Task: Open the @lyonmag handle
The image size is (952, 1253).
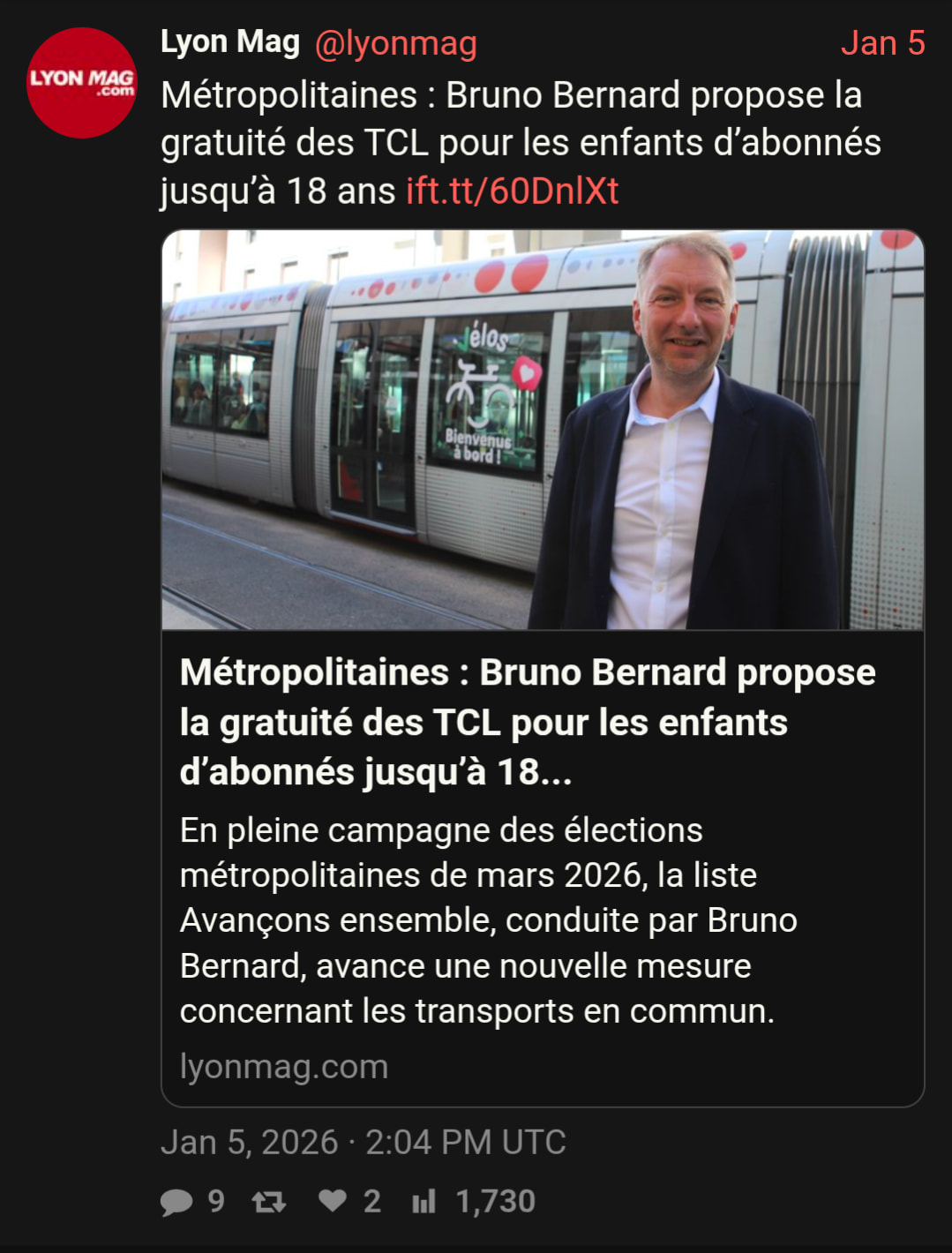Action: 395,43
